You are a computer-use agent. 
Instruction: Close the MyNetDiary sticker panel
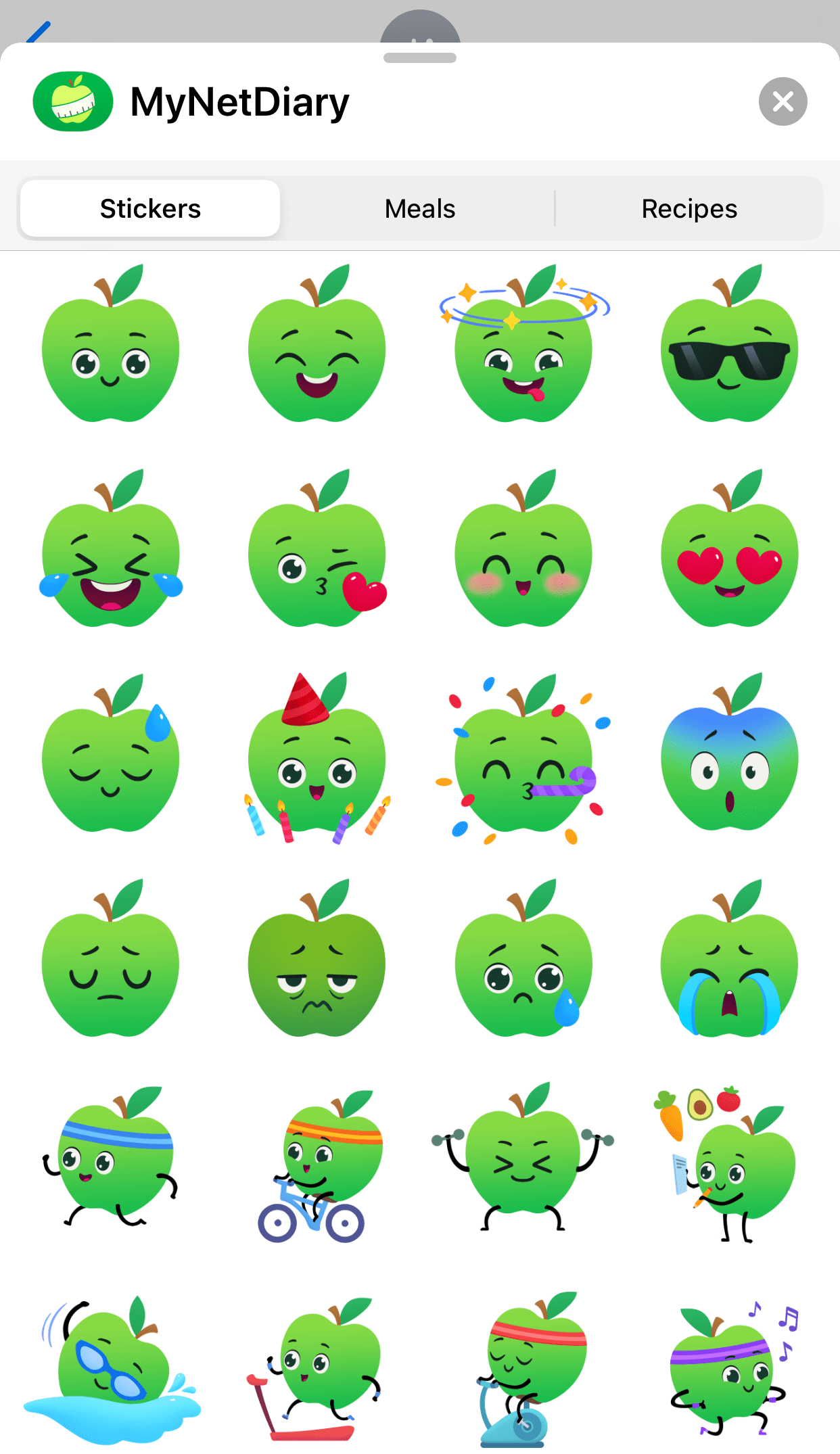(x=783, y=102)
